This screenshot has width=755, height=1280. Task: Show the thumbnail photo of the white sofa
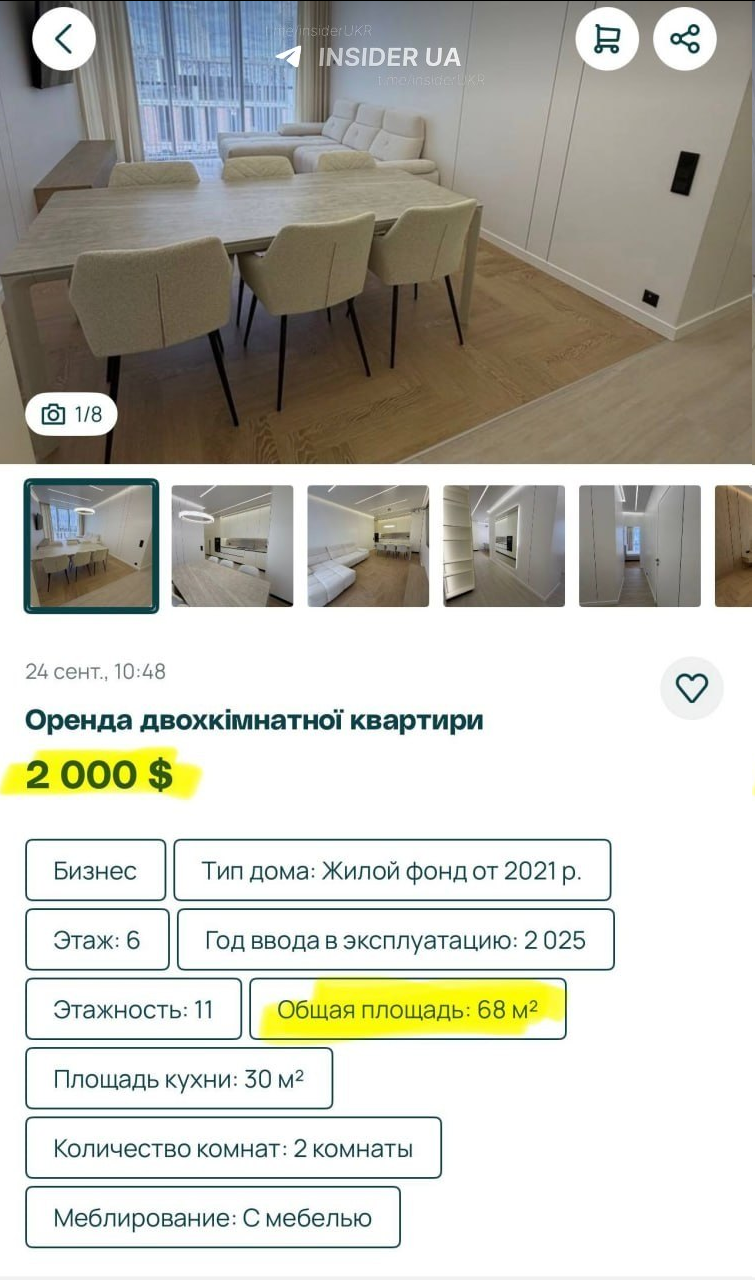pos(368,546)
